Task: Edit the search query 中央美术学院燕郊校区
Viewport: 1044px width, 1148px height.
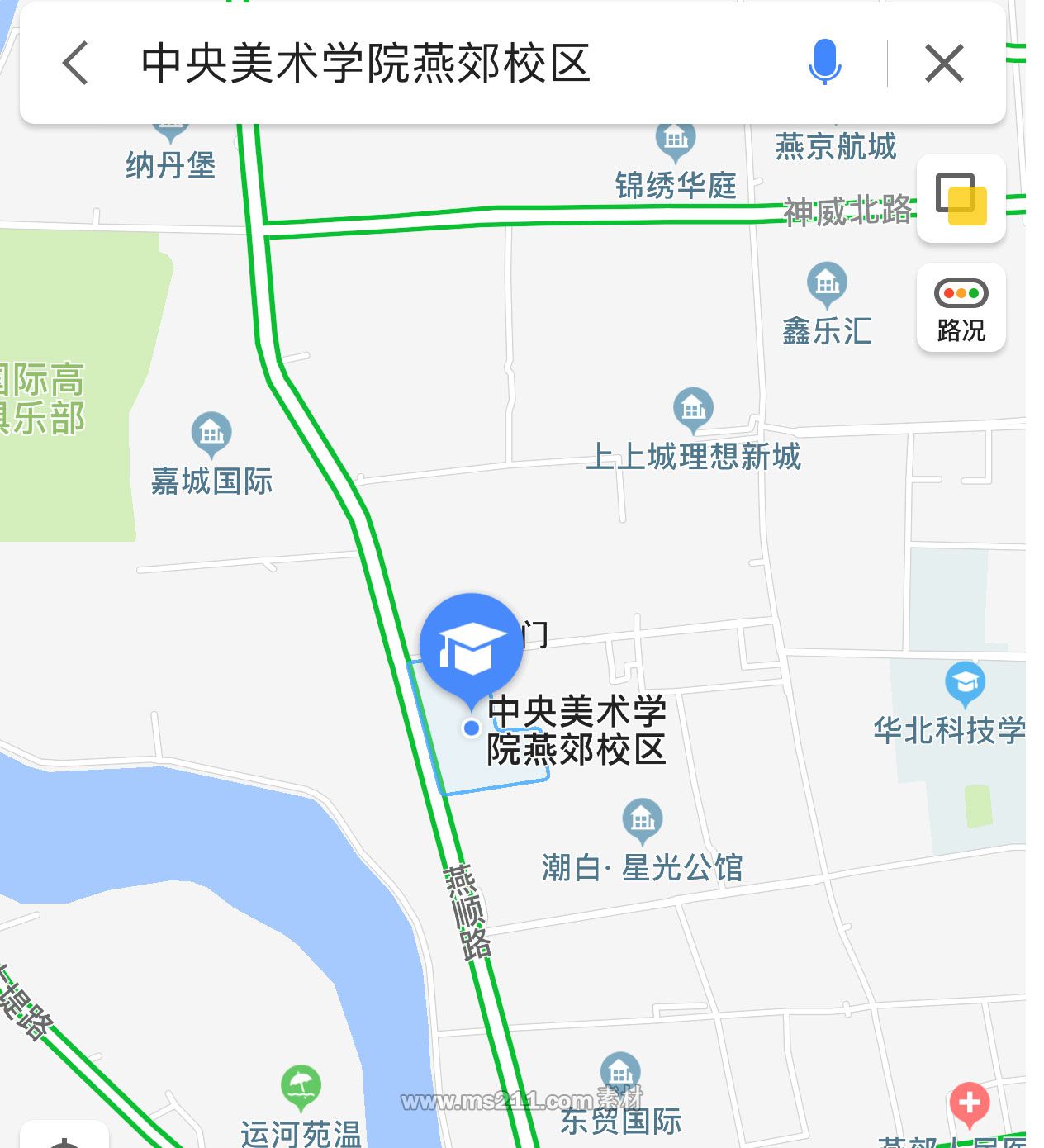Action: pos(366,64)
